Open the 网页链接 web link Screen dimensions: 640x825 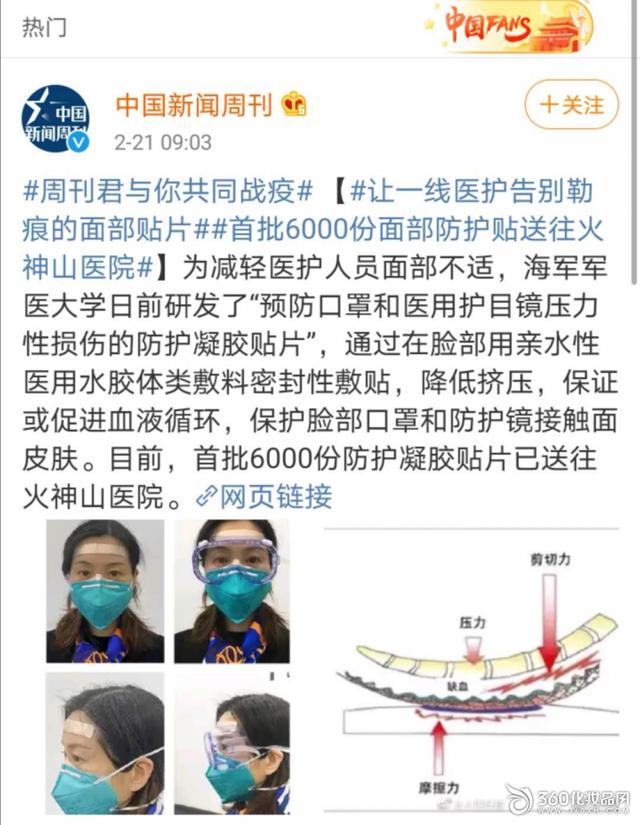[x=264, y=495]
